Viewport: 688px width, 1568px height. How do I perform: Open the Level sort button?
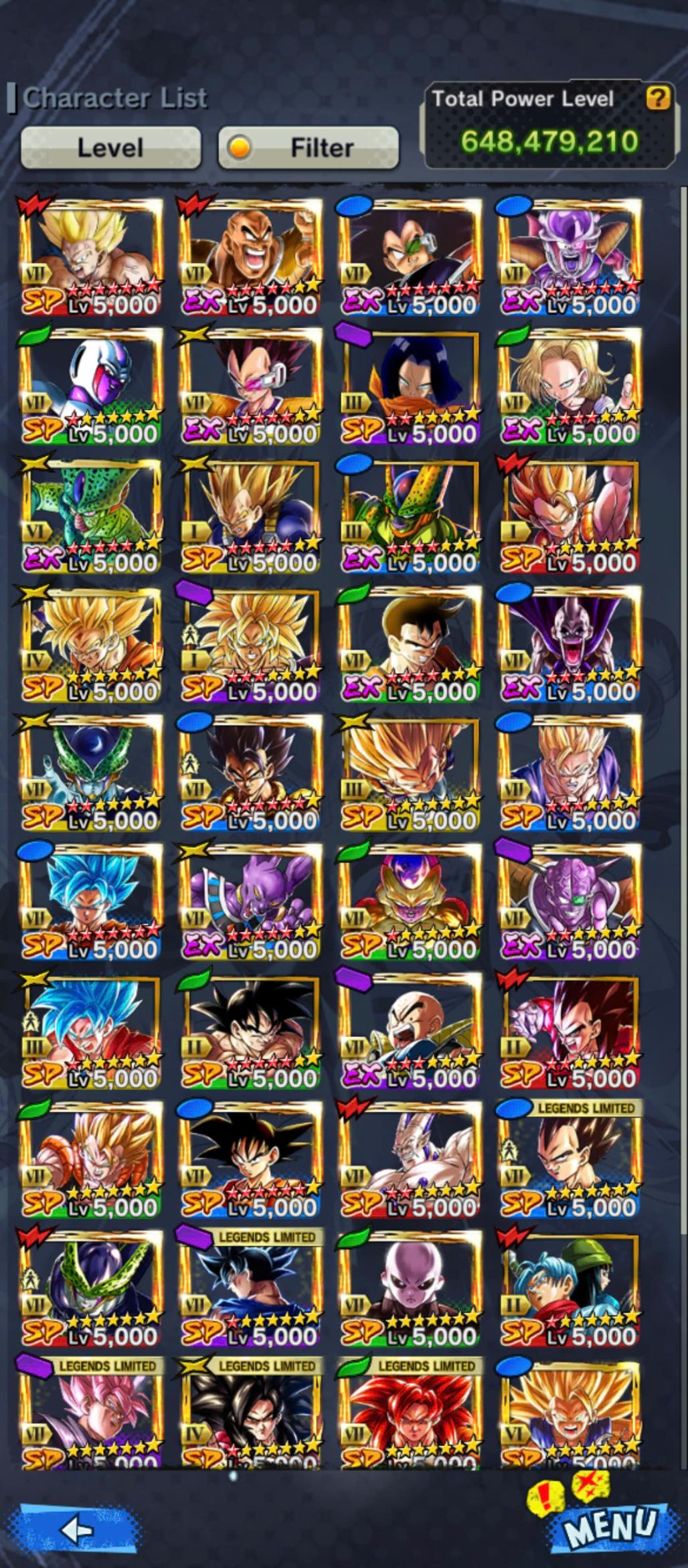pyautogui.click(x=110, y=147)
